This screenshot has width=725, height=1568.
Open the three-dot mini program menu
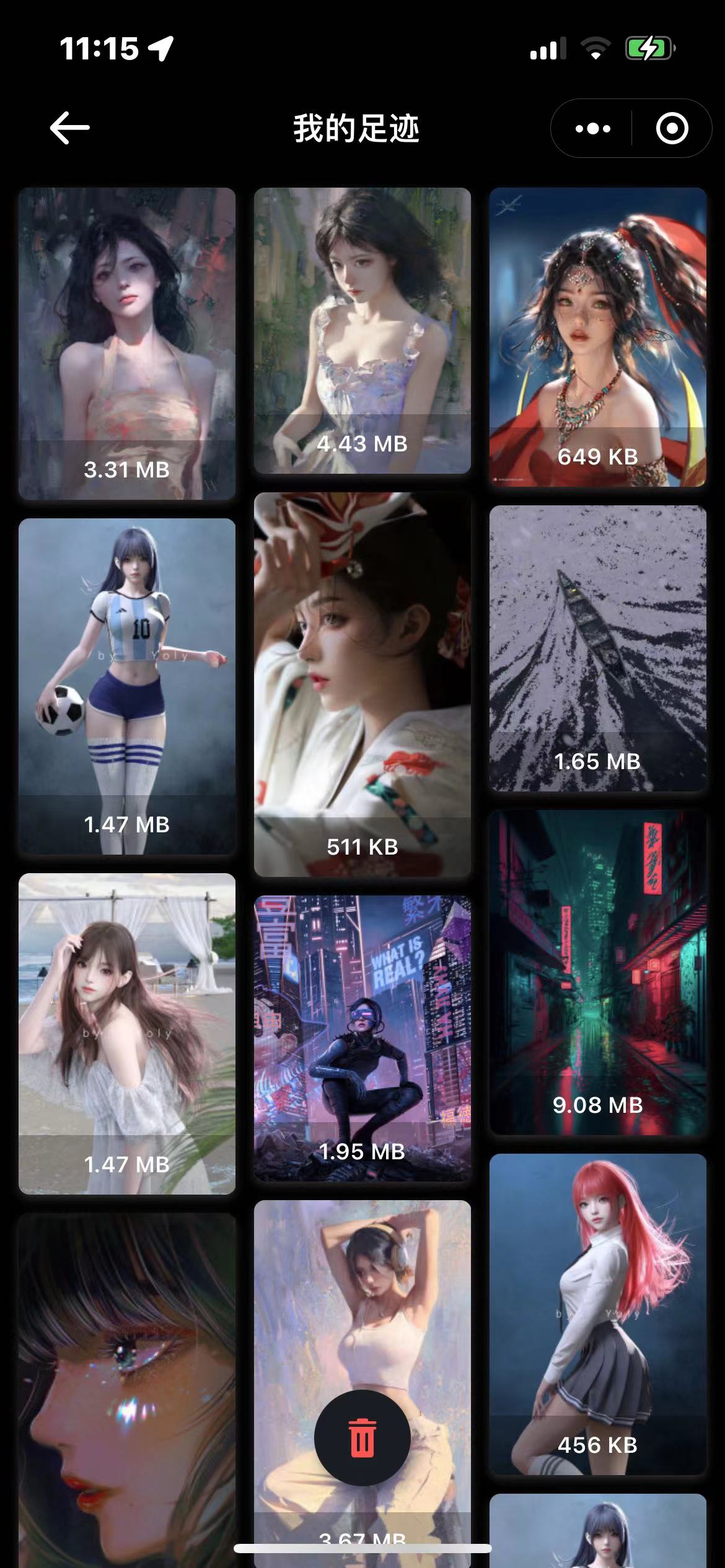click(592, 128)
